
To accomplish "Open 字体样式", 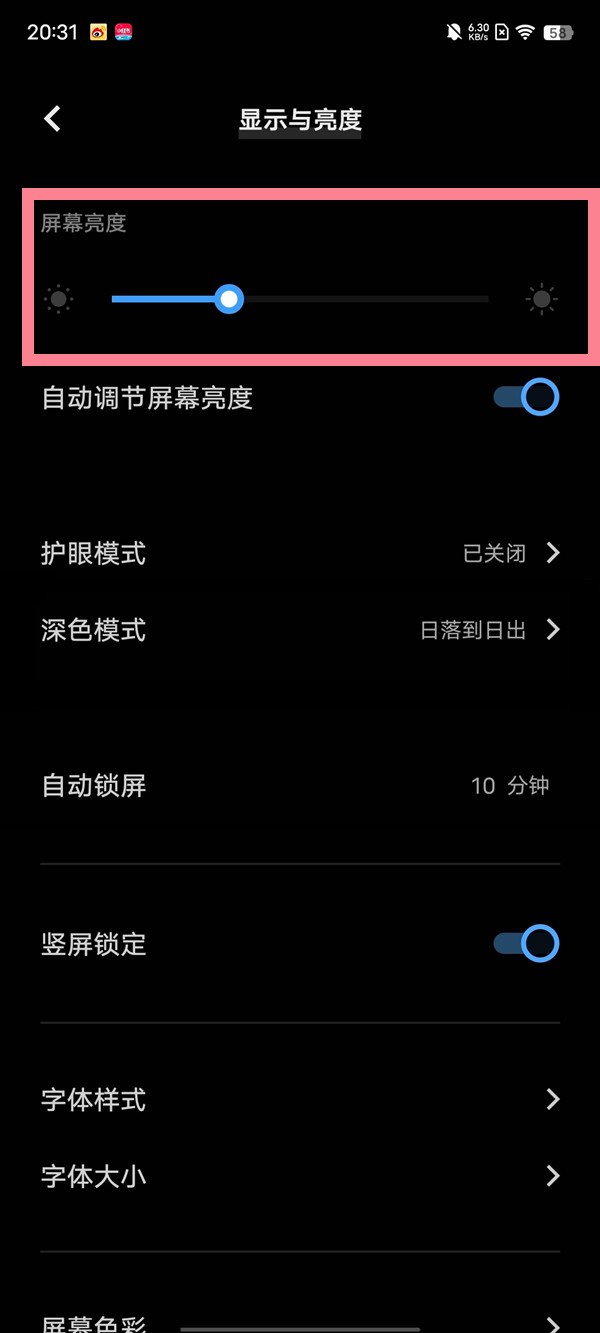I will point(300,1100).
